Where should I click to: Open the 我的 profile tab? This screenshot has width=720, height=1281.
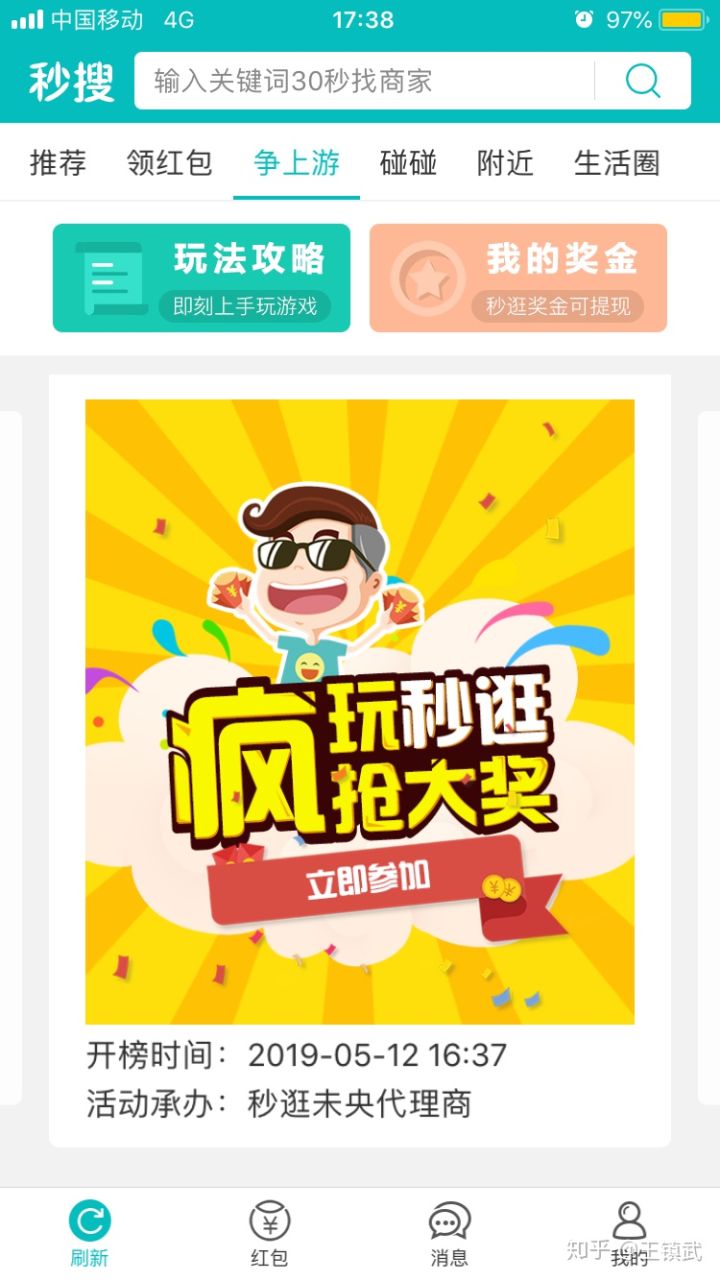point(629,1234)
